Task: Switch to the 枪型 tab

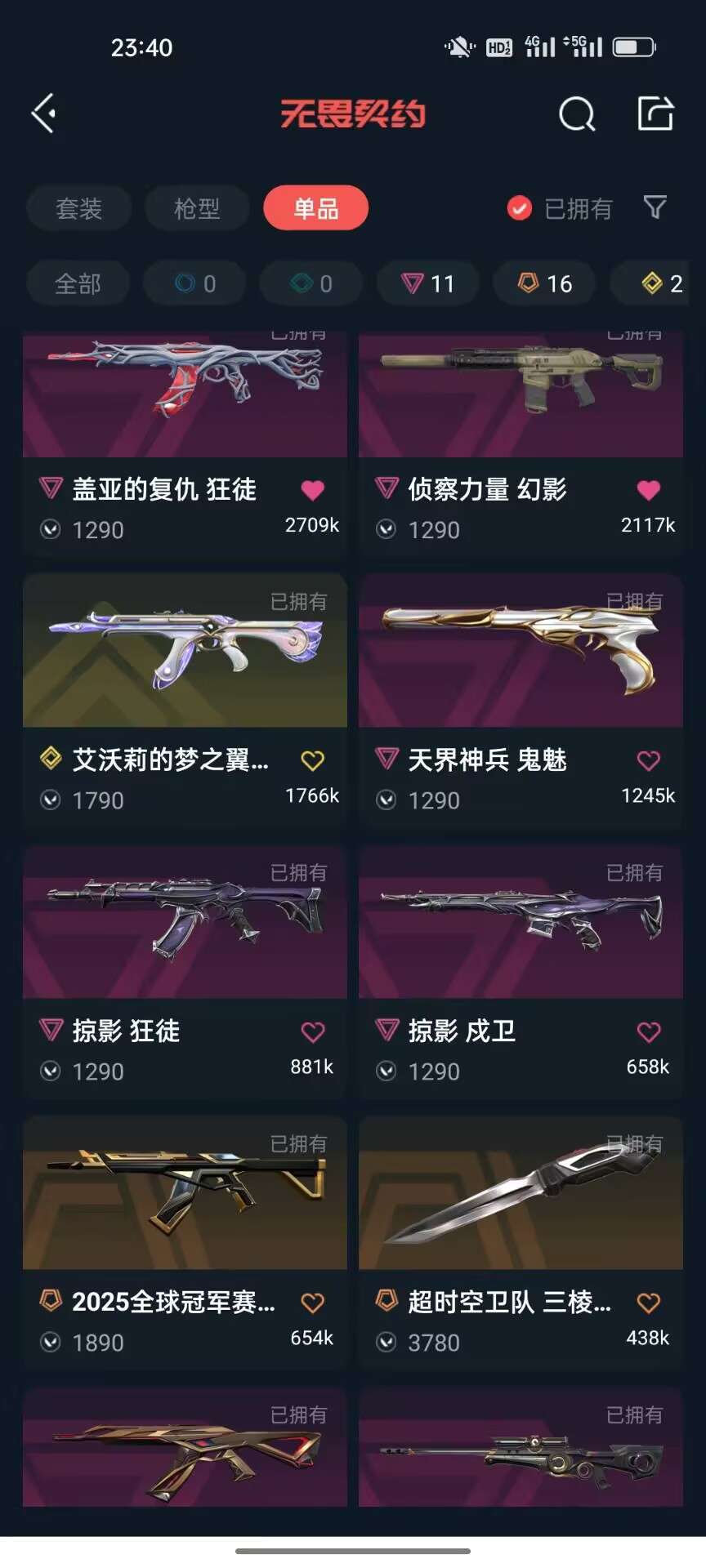Action: tap(195, 208)
